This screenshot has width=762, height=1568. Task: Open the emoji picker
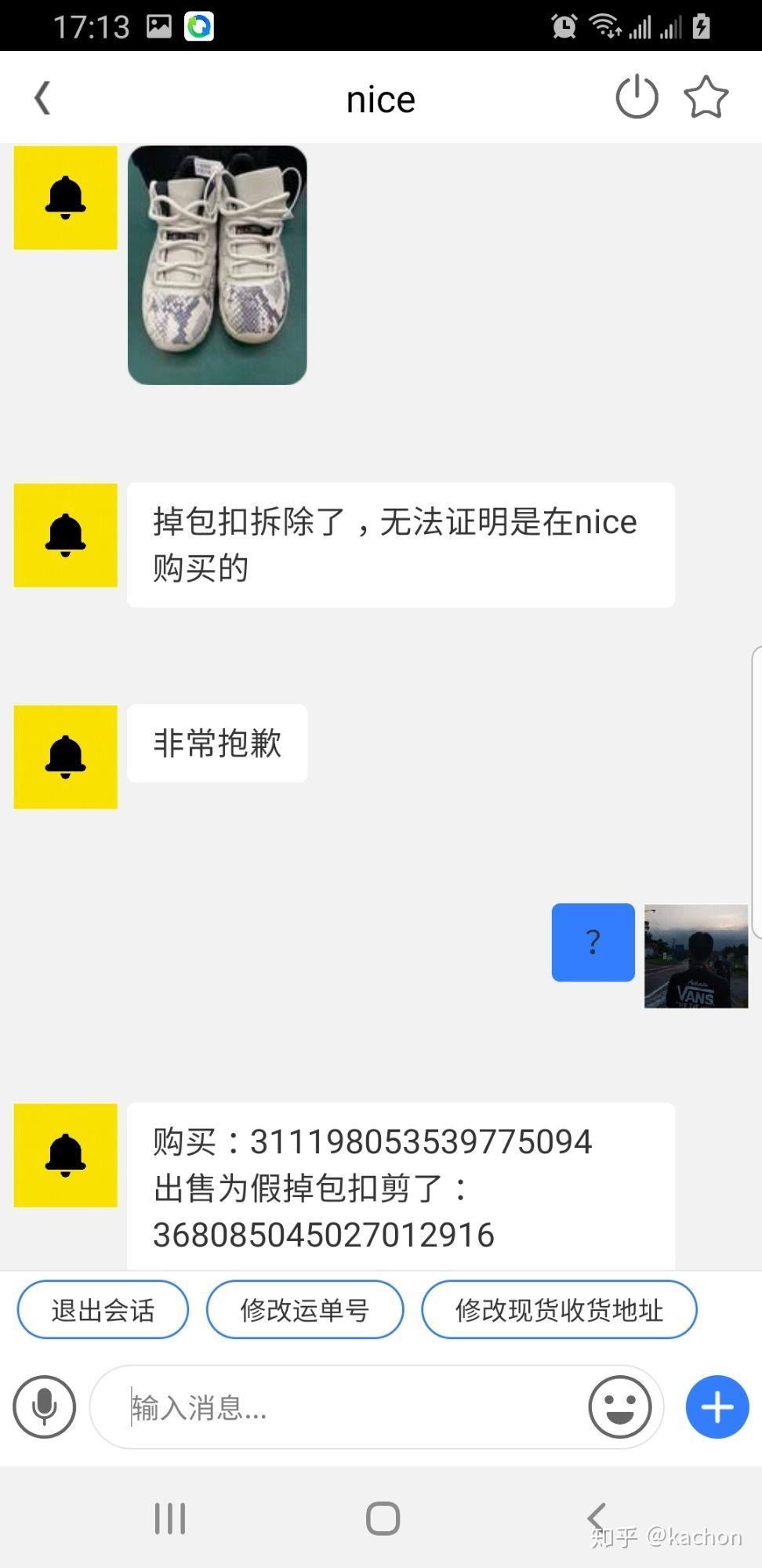tap(619, 1407)
